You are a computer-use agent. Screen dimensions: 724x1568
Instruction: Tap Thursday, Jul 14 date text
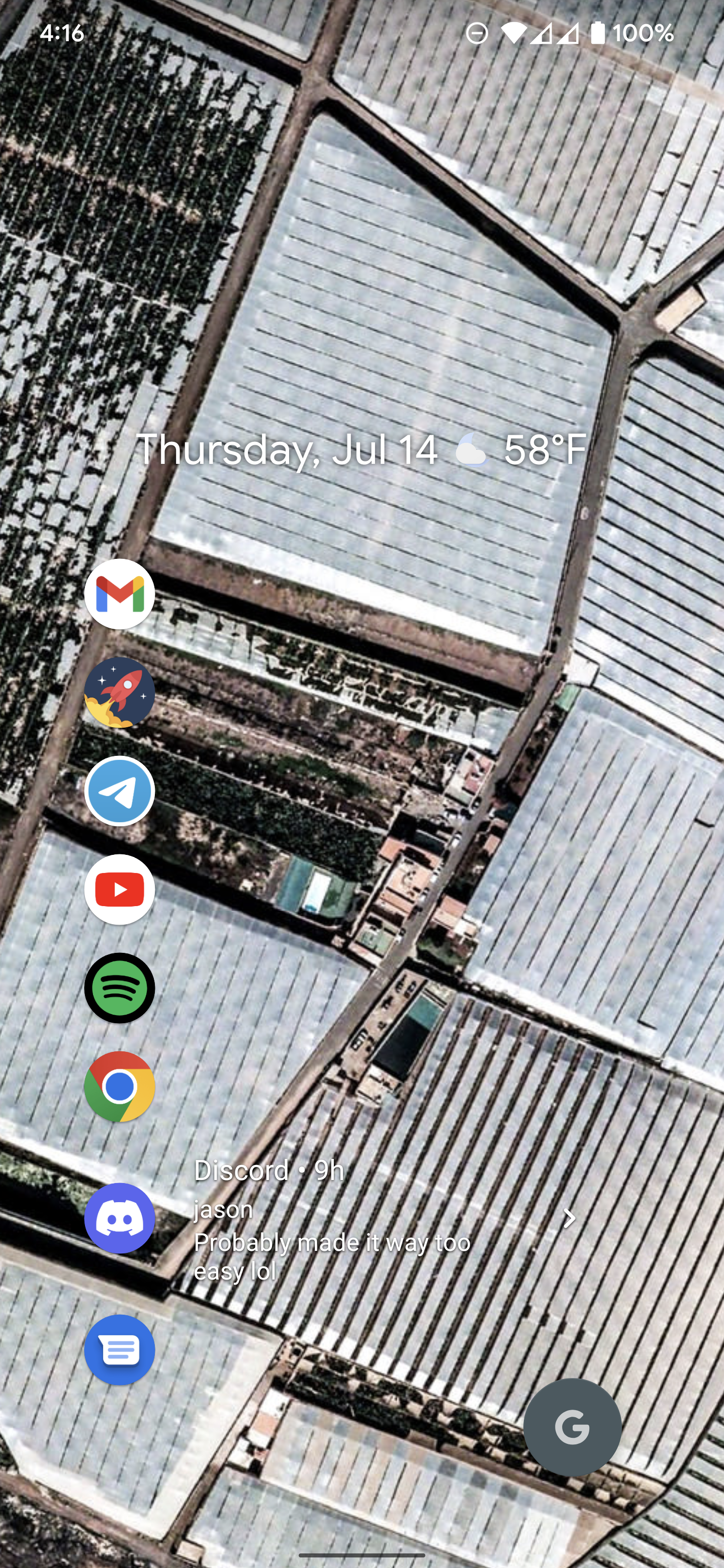(289, 450)
